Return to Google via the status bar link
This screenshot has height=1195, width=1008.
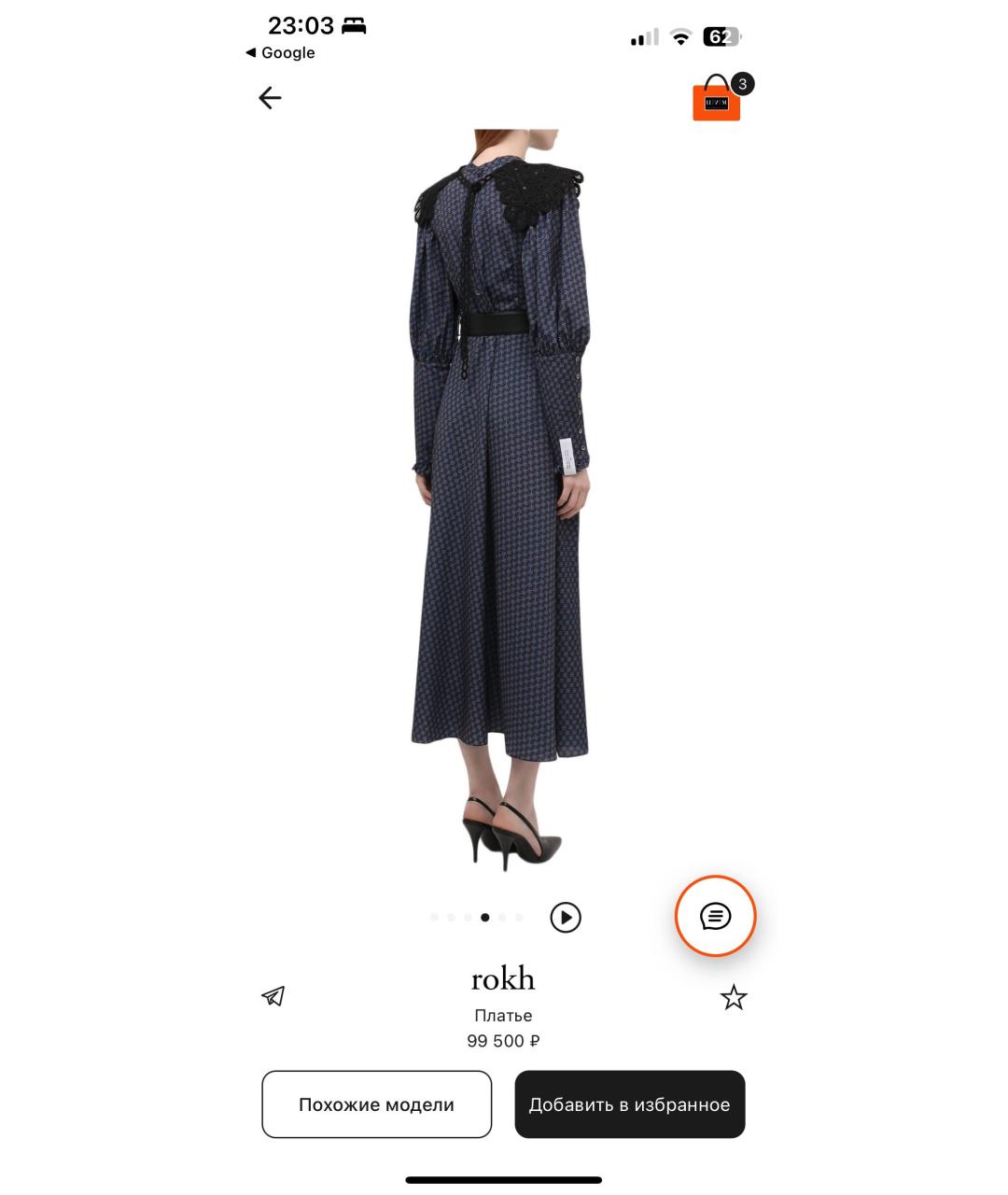click(x=280, y=53)
